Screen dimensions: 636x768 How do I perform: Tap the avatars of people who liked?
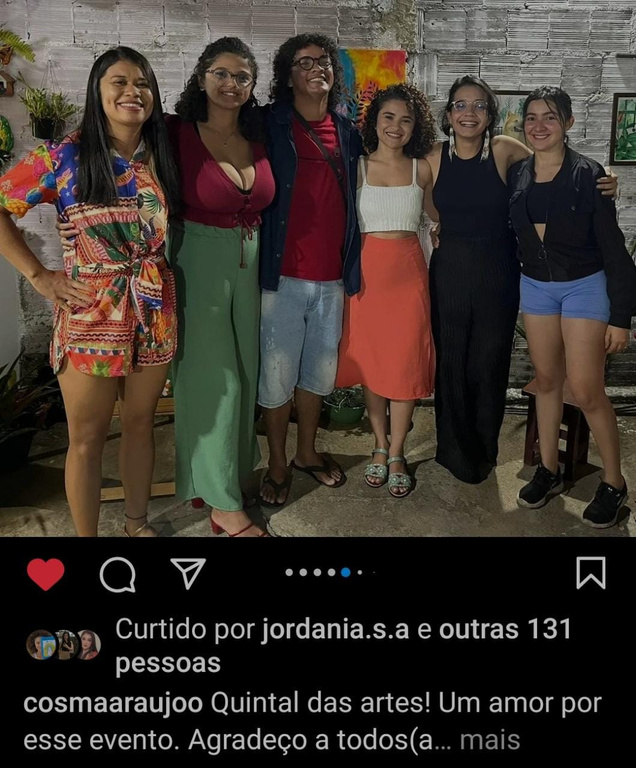pyautogui.click(x=63, y=645)
